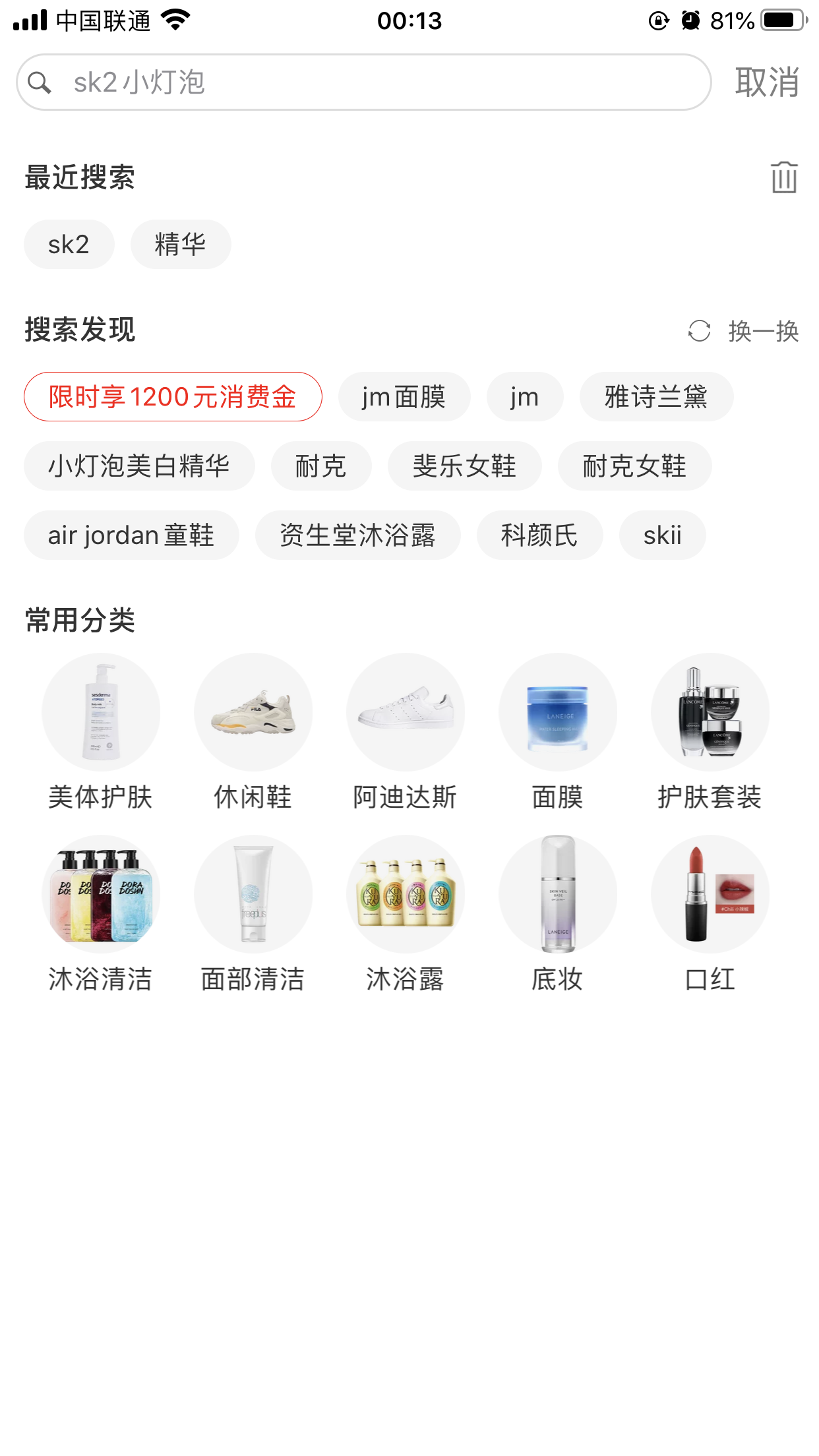Tap the 限时享1200元消费金 promotion tag
The height and width of the screenshot is (1456, 819).
click(x=173, y=396)
